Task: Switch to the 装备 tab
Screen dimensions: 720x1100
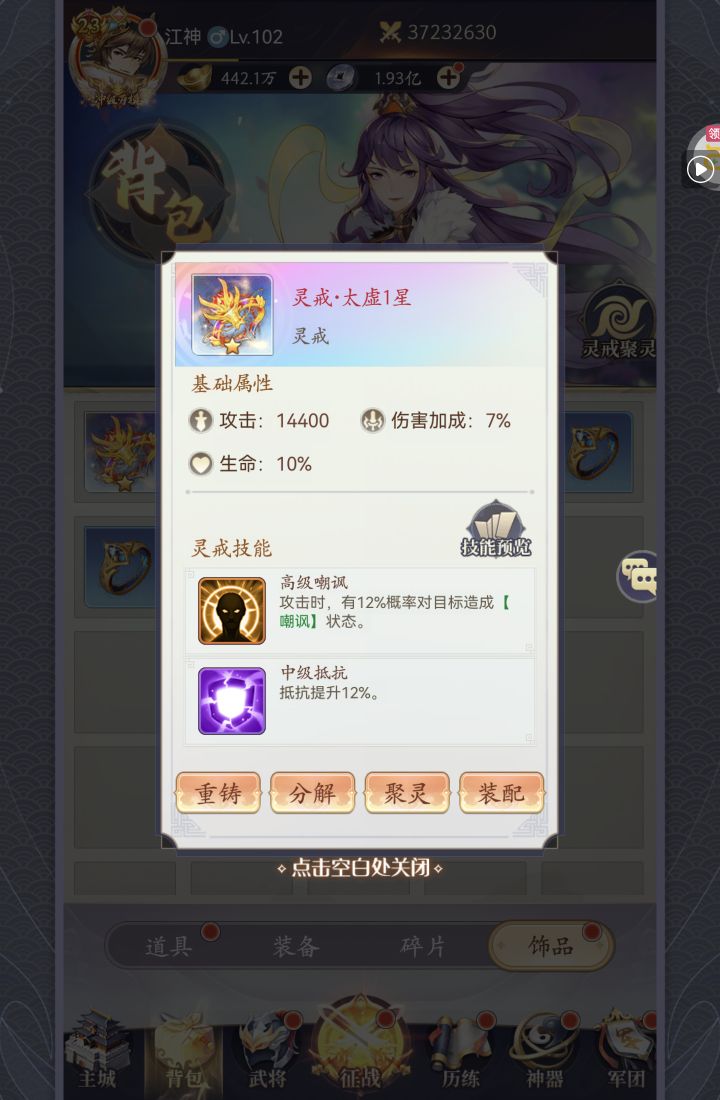Action: point(296,946)
